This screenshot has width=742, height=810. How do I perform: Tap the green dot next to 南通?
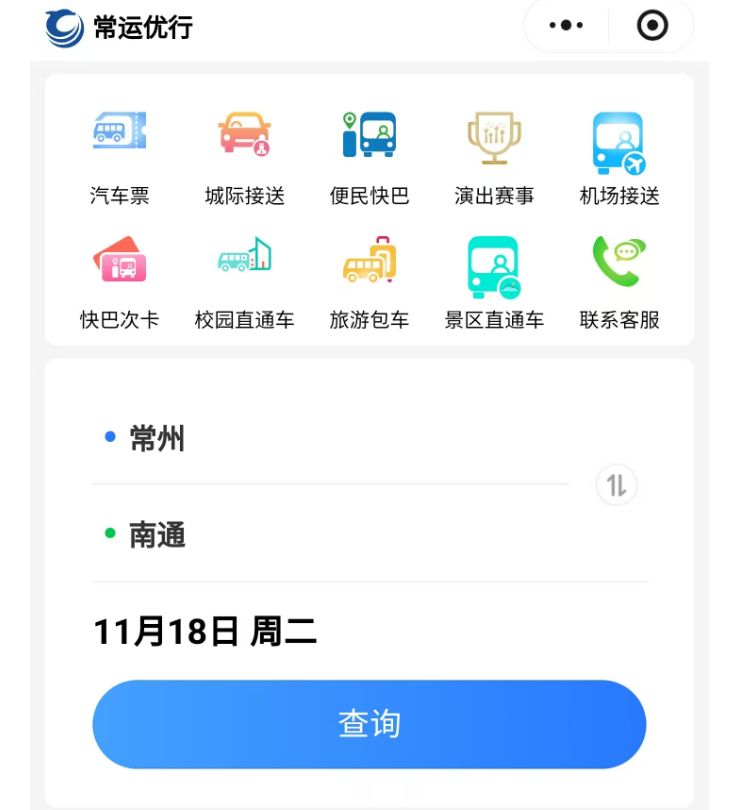(112, 534)
